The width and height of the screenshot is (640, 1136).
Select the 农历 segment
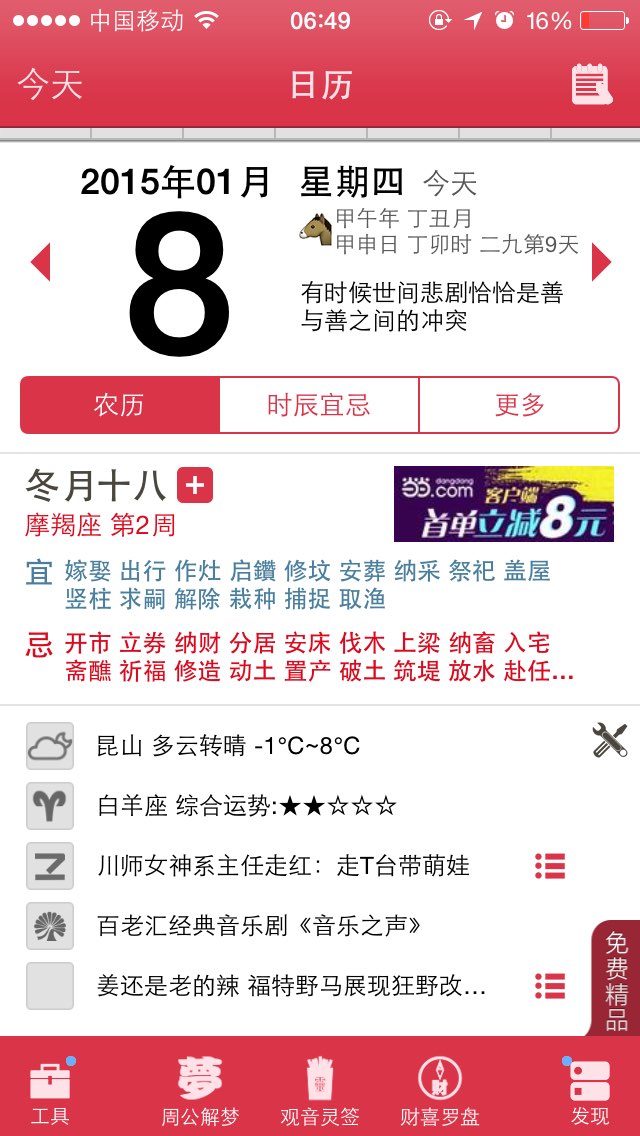click(120, 405)
